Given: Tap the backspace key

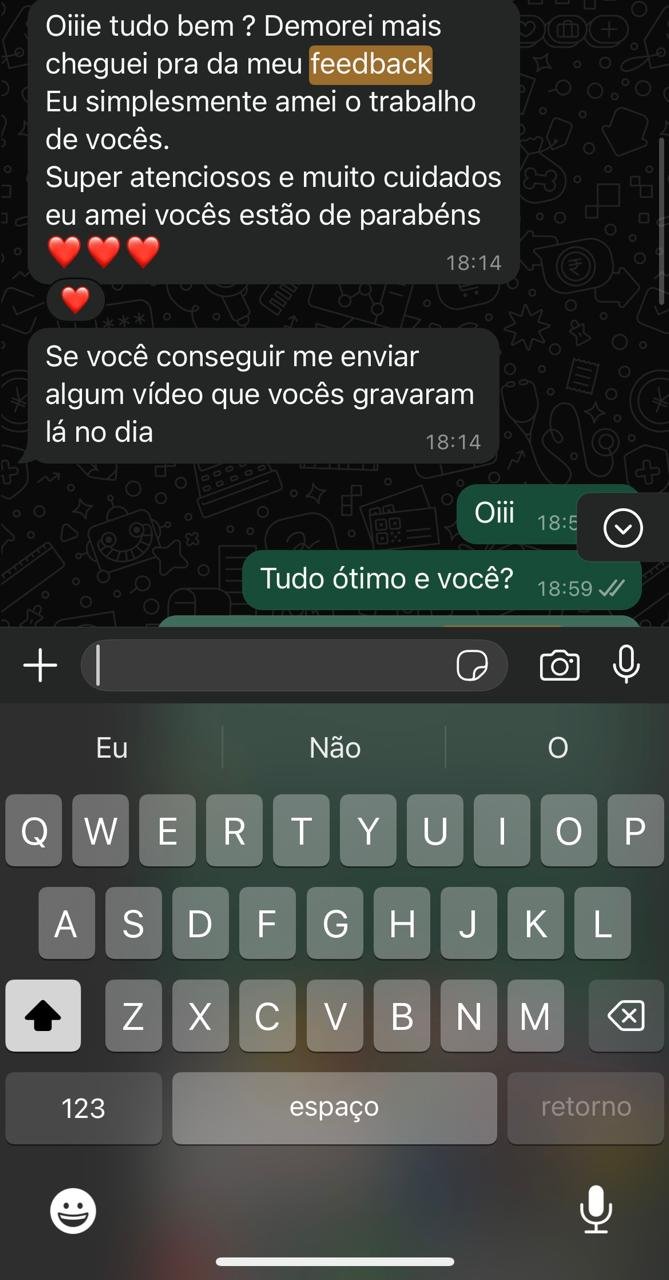Looking at the screenshot, I should pos(625,1016).
